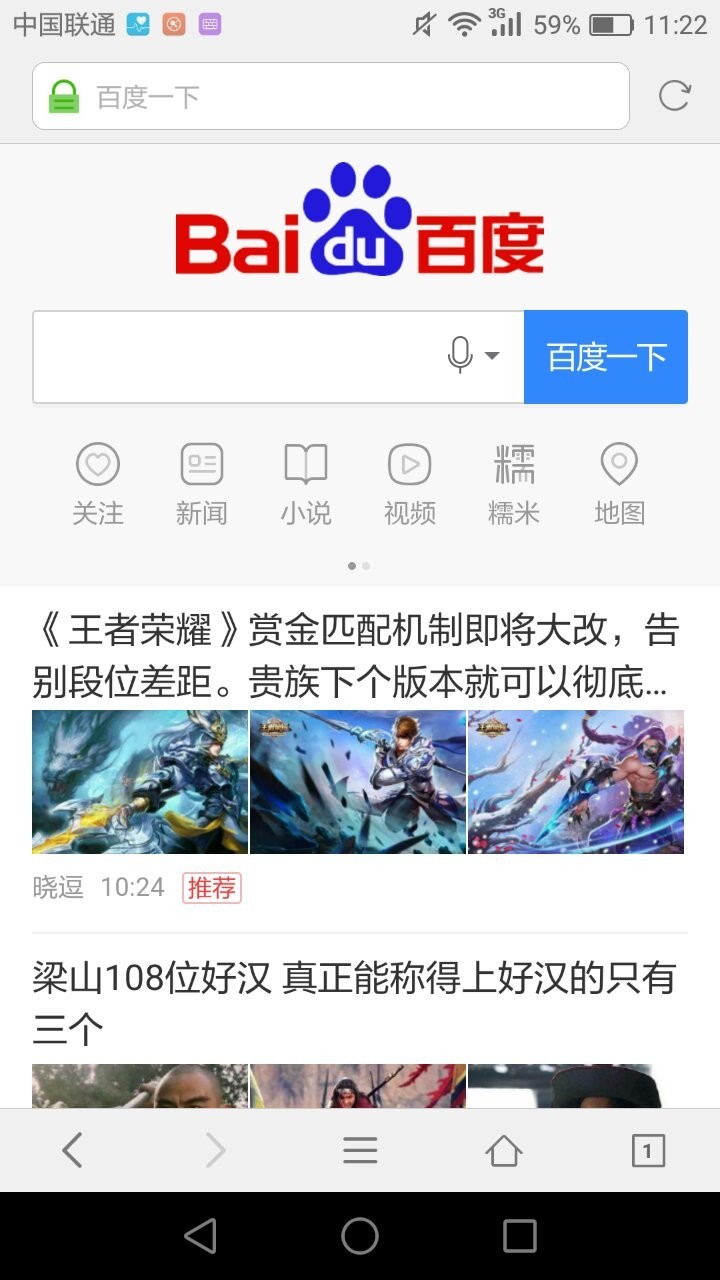The width and height of the screenshot is (720, 1280).
Task: Open browser tabs via the tab counter
Action: tap(649, 1150)
